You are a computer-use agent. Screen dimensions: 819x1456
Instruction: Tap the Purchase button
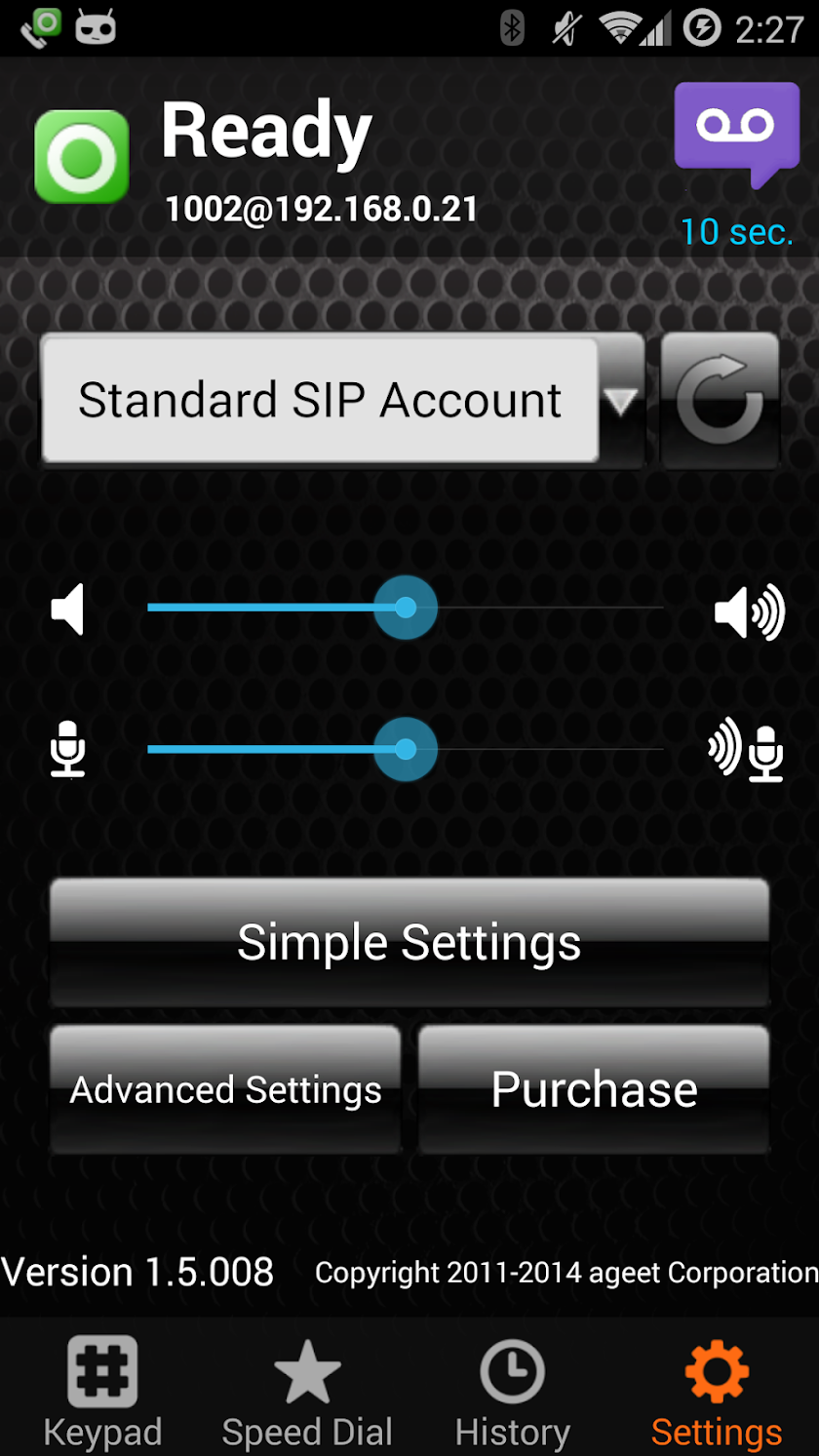(594, 1089)
